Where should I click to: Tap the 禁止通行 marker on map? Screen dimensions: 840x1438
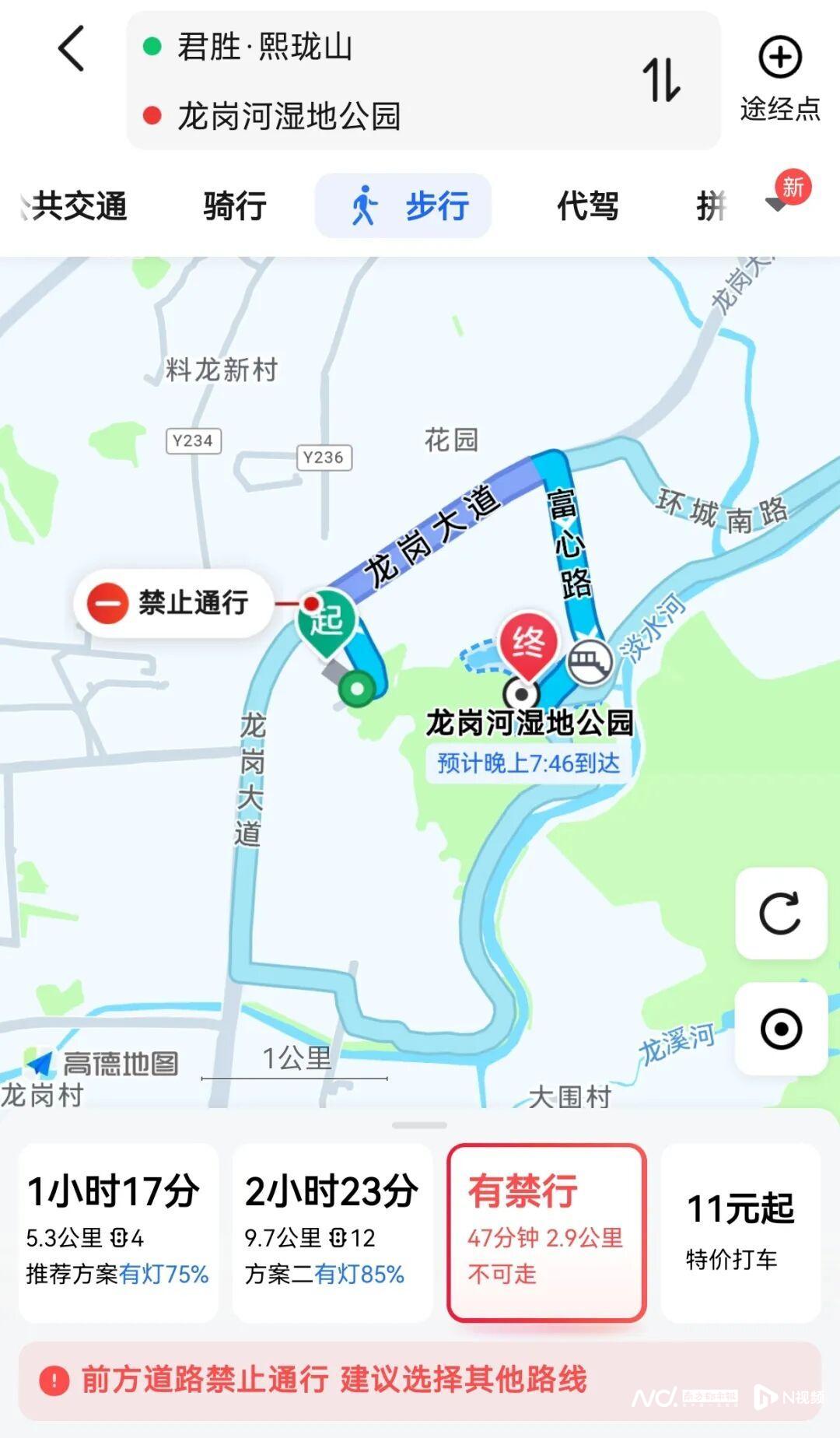173,603
